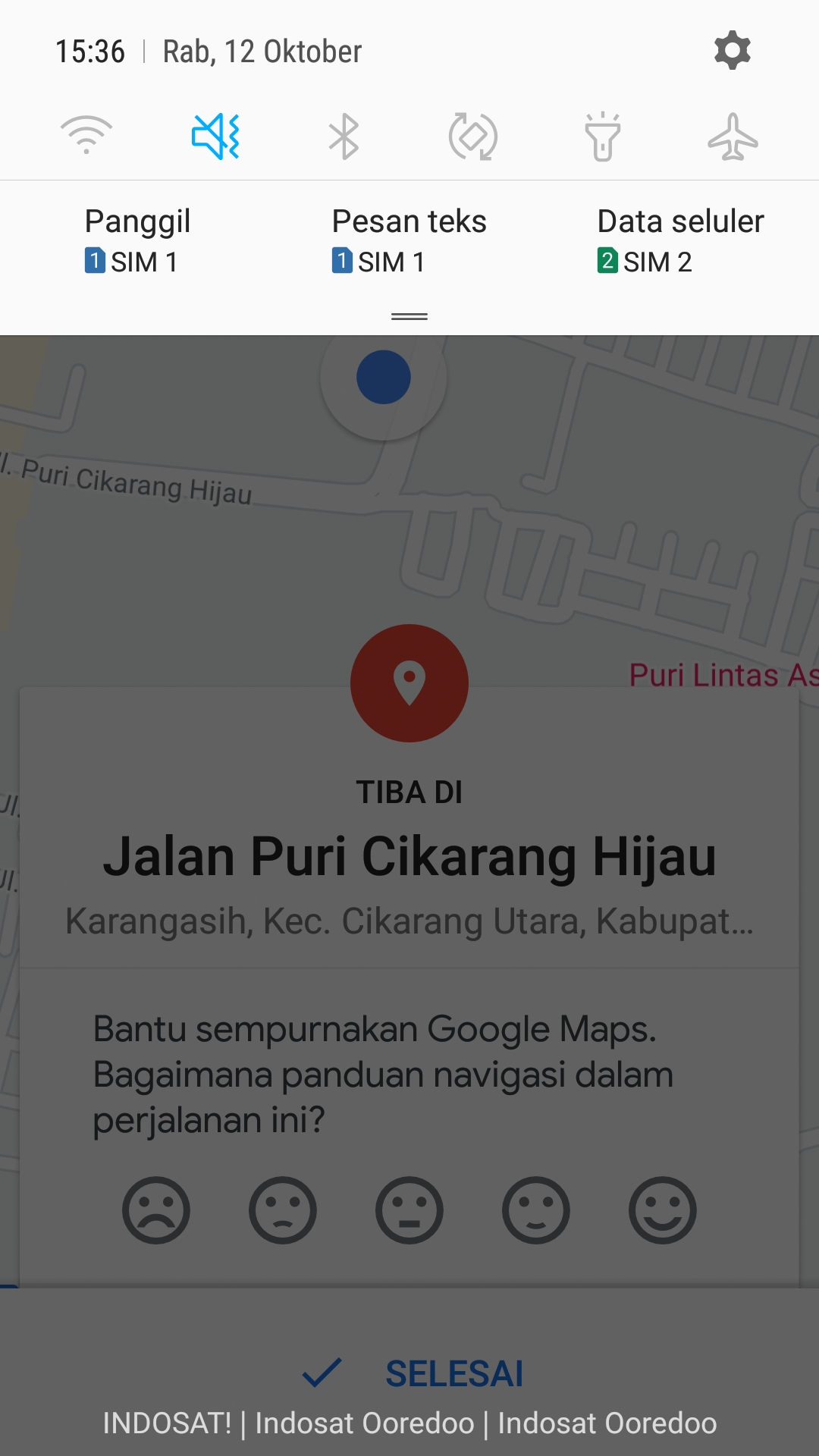This screenshot has height=1456, width=819.
Task: Switch on the flashlight
Action: pos(602,136)
